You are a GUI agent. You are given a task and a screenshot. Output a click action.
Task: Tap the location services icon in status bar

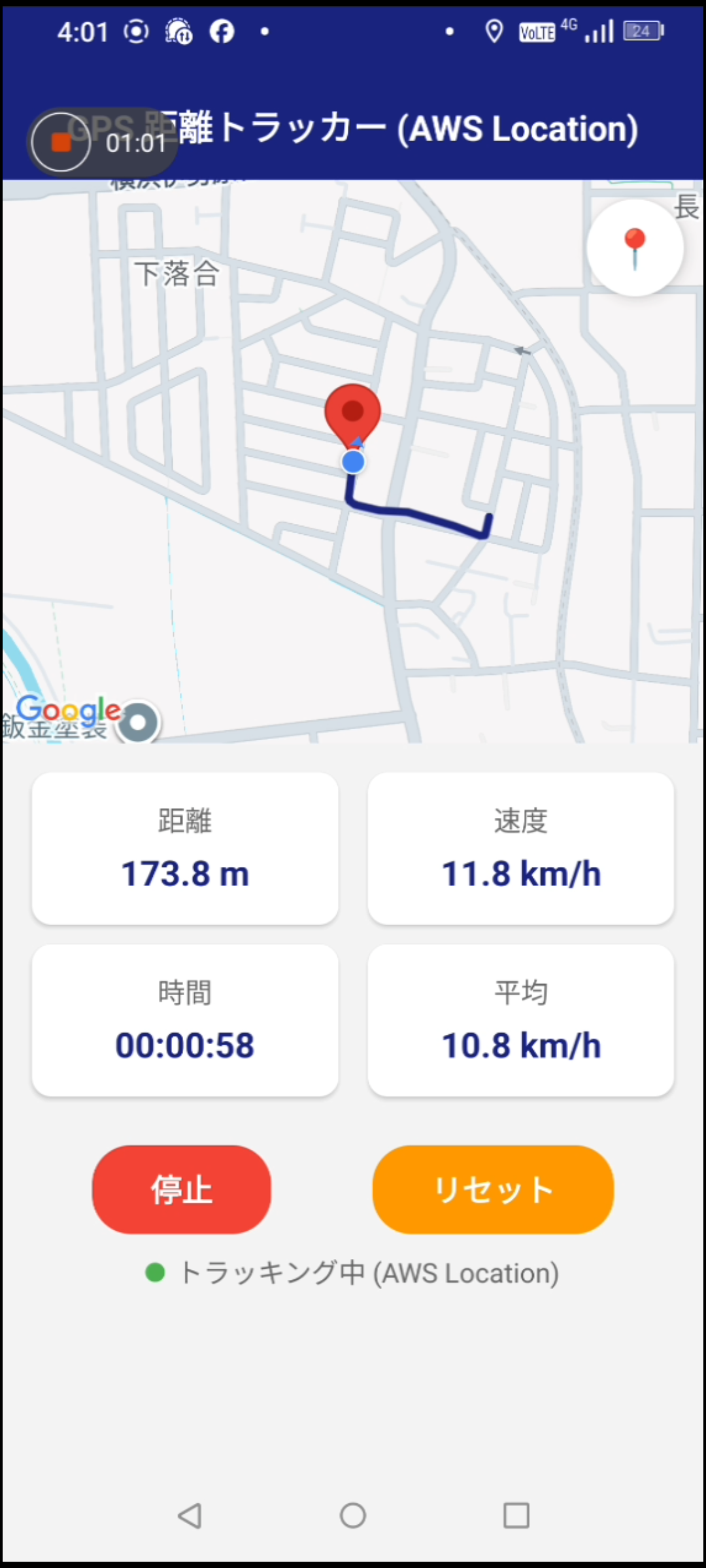(494, 31)
